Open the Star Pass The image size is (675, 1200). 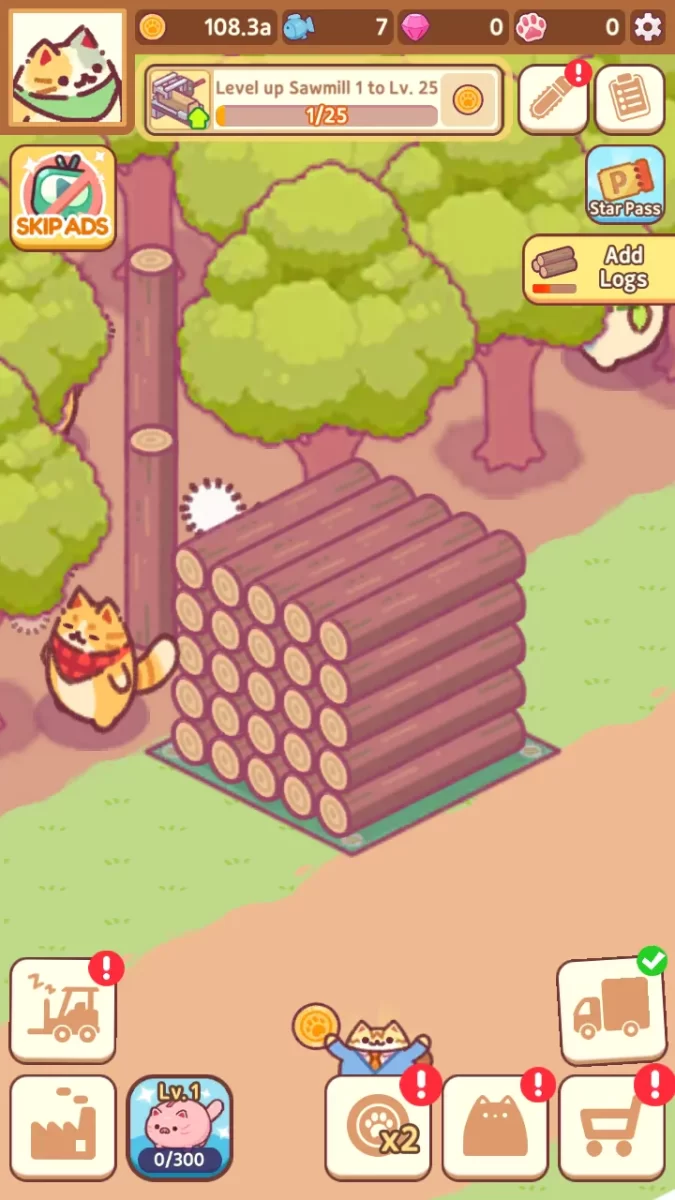pos(624,185)
